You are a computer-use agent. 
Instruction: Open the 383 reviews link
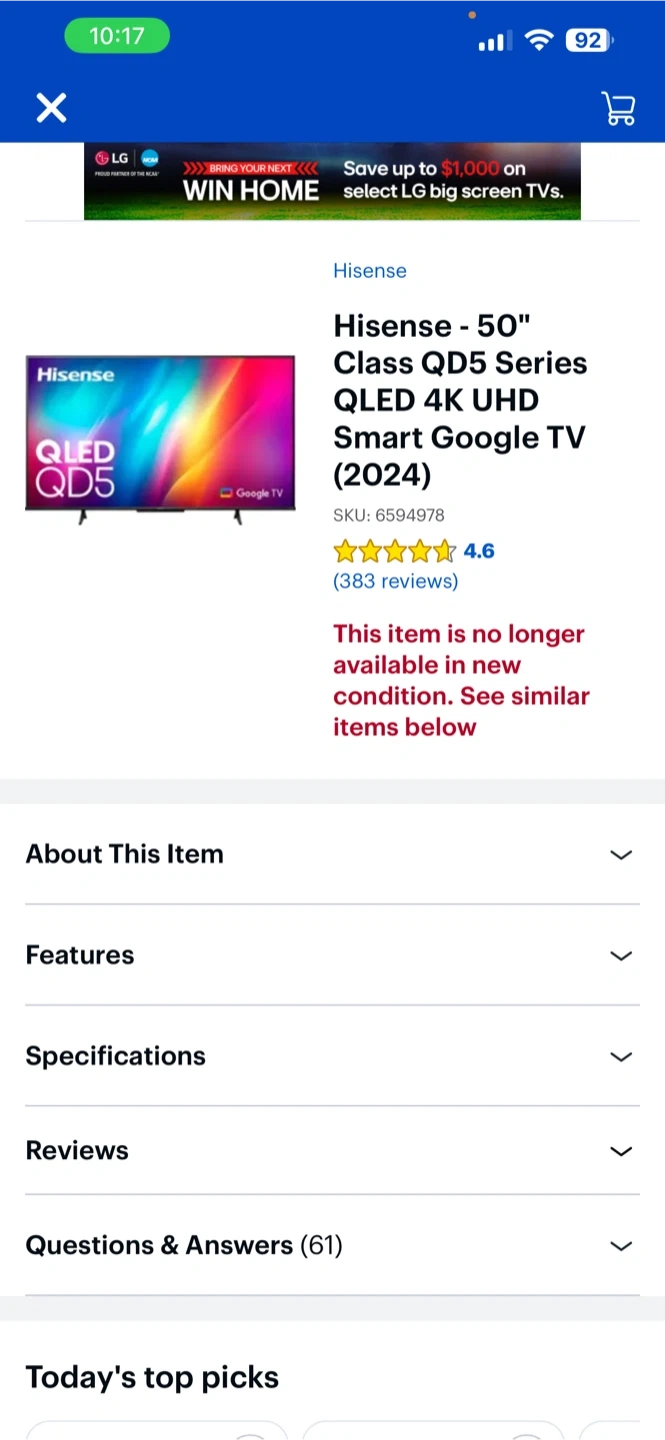(x=395, y=581)
